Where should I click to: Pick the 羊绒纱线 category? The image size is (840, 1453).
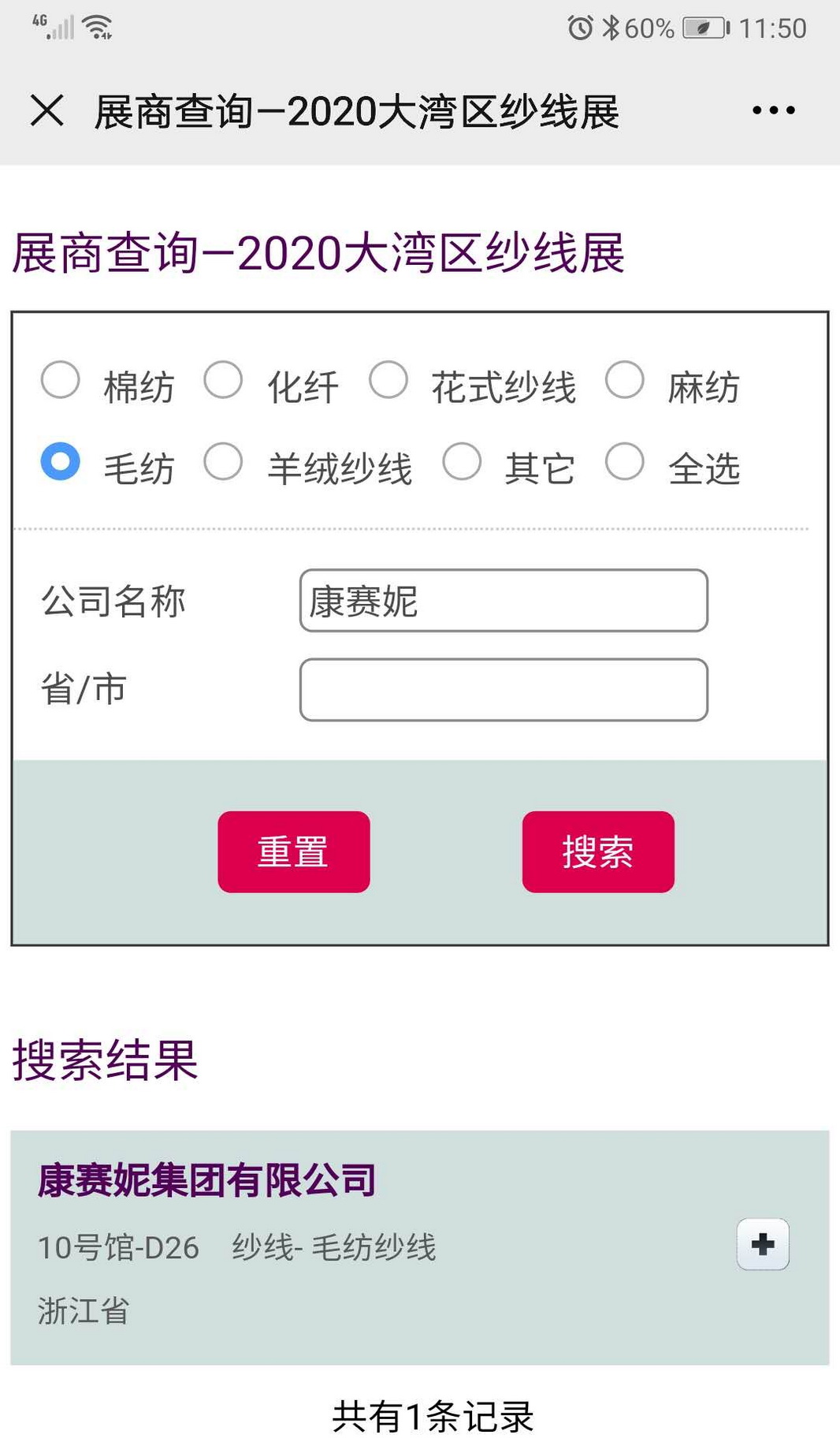[x=224, y=462]
